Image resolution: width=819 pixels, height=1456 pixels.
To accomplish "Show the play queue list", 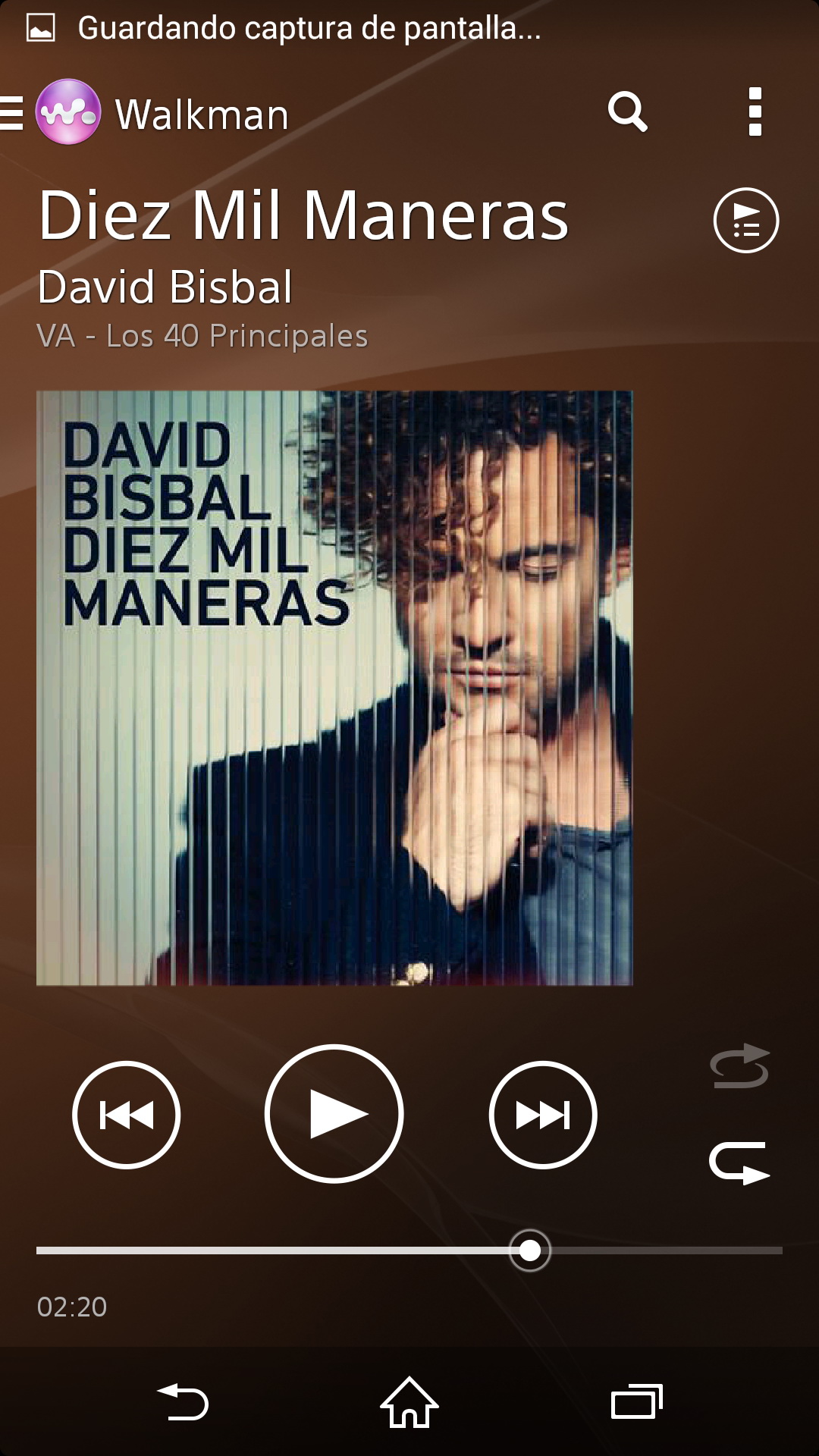I will tap(745, 221).
